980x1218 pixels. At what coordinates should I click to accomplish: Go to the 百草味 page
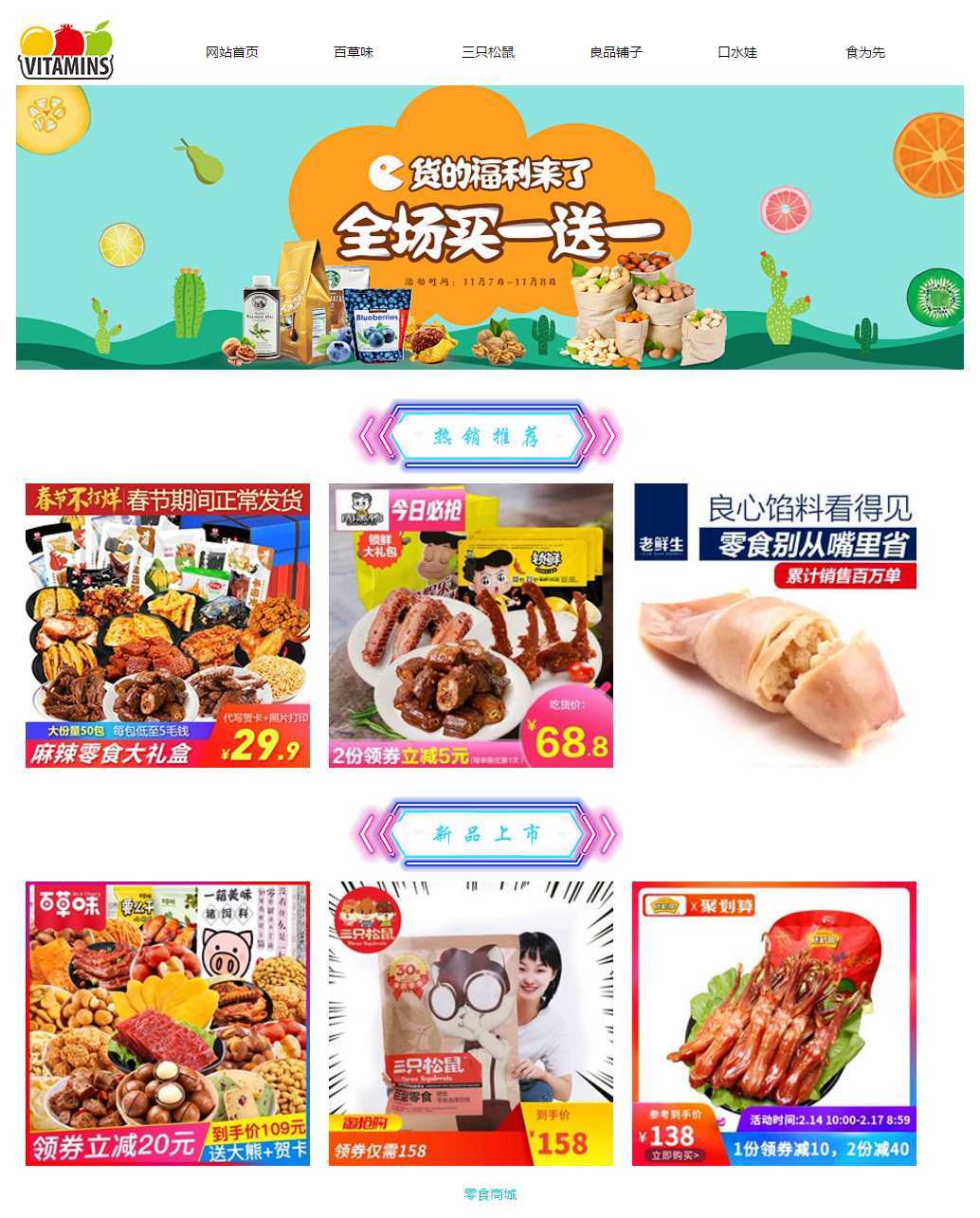354,52
